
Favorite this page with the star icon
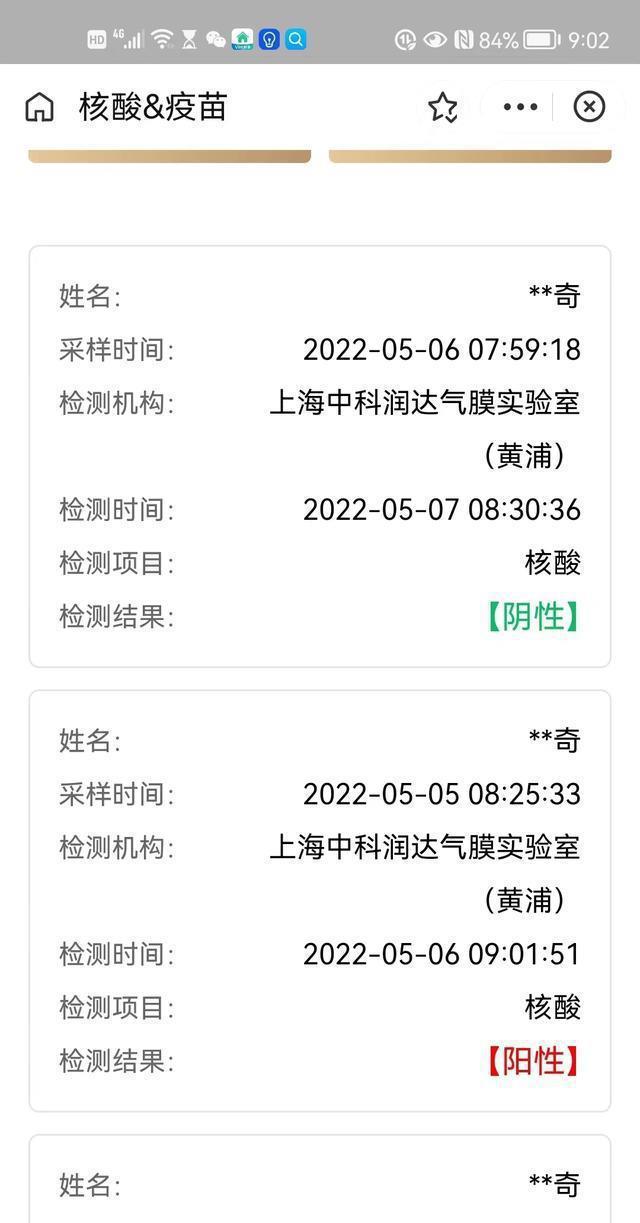point(443,107)
